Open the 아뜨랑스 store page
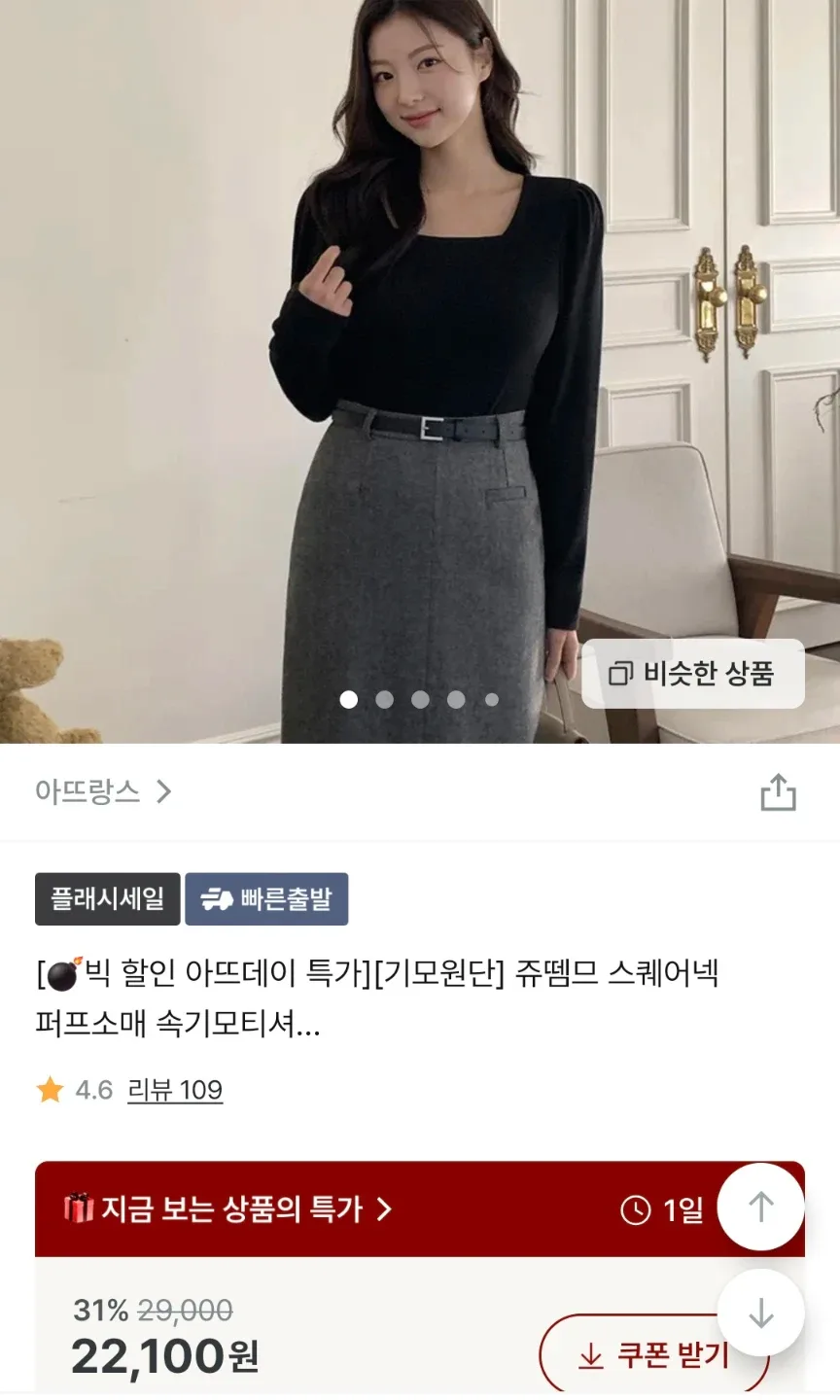Image resolution: width=840 pixels, height=1400 pixels. pyautogui.click(x=103, y=791)
